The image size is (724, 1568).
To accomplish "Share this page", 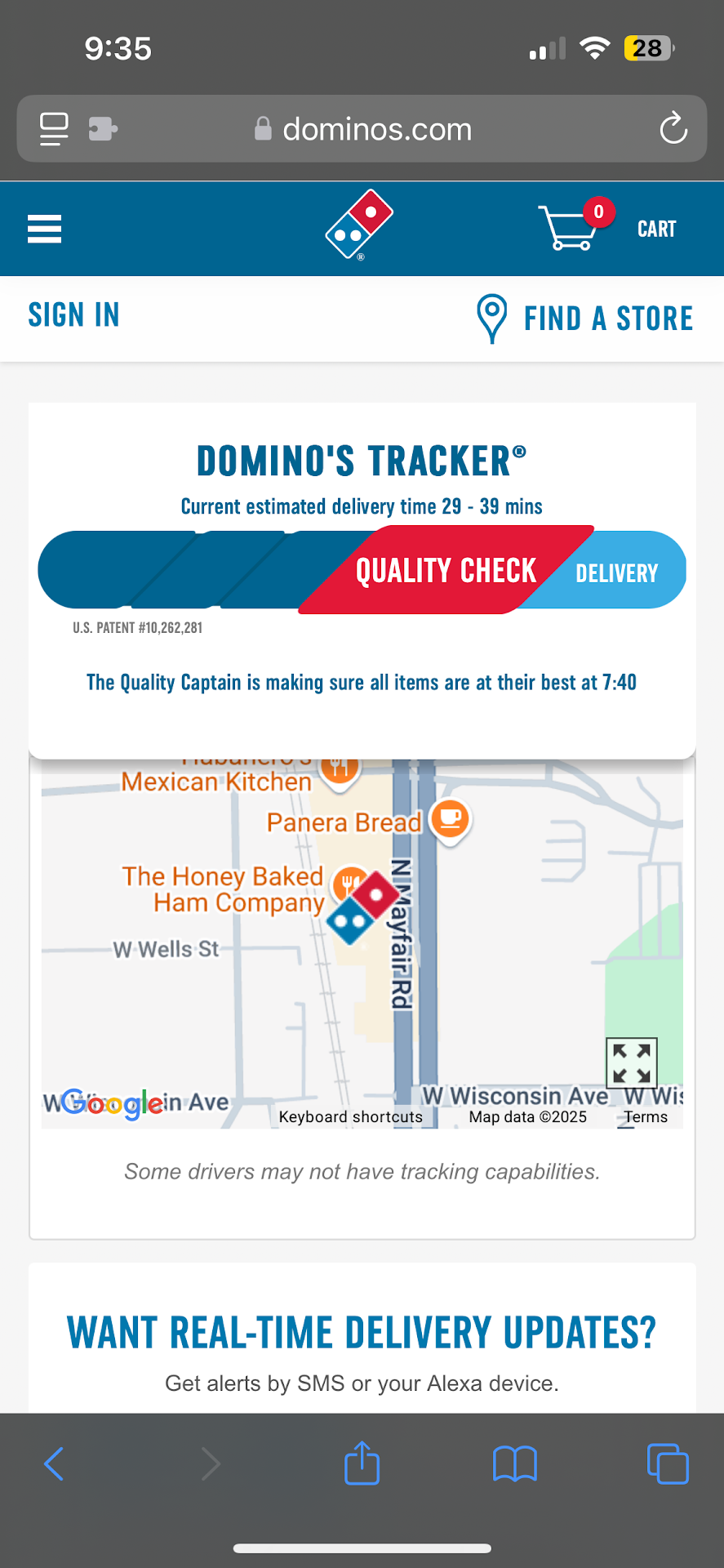I will 362,1463.
